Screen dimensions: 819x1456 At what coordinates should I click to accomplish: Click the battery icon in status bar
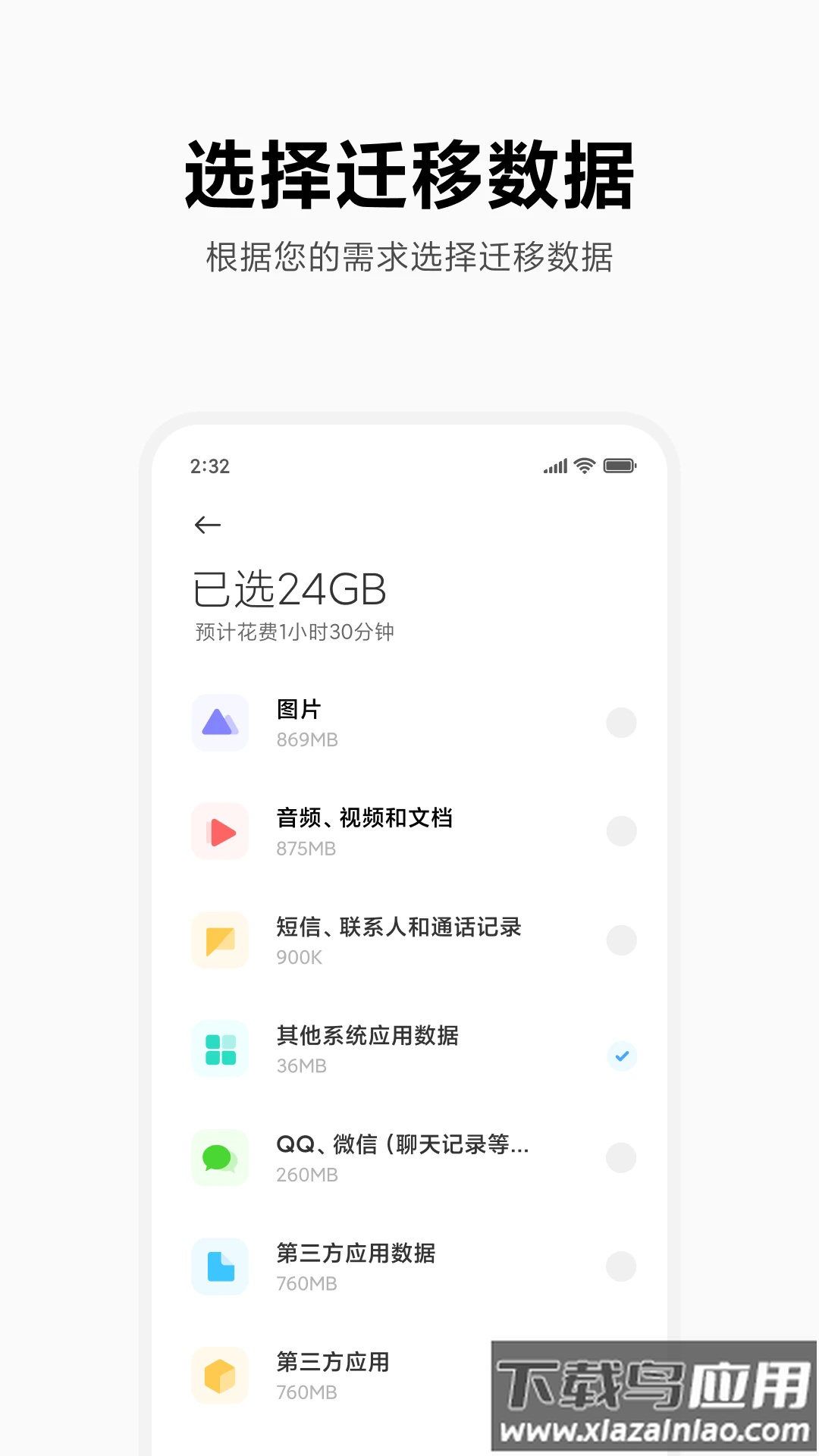click(620, 466)
